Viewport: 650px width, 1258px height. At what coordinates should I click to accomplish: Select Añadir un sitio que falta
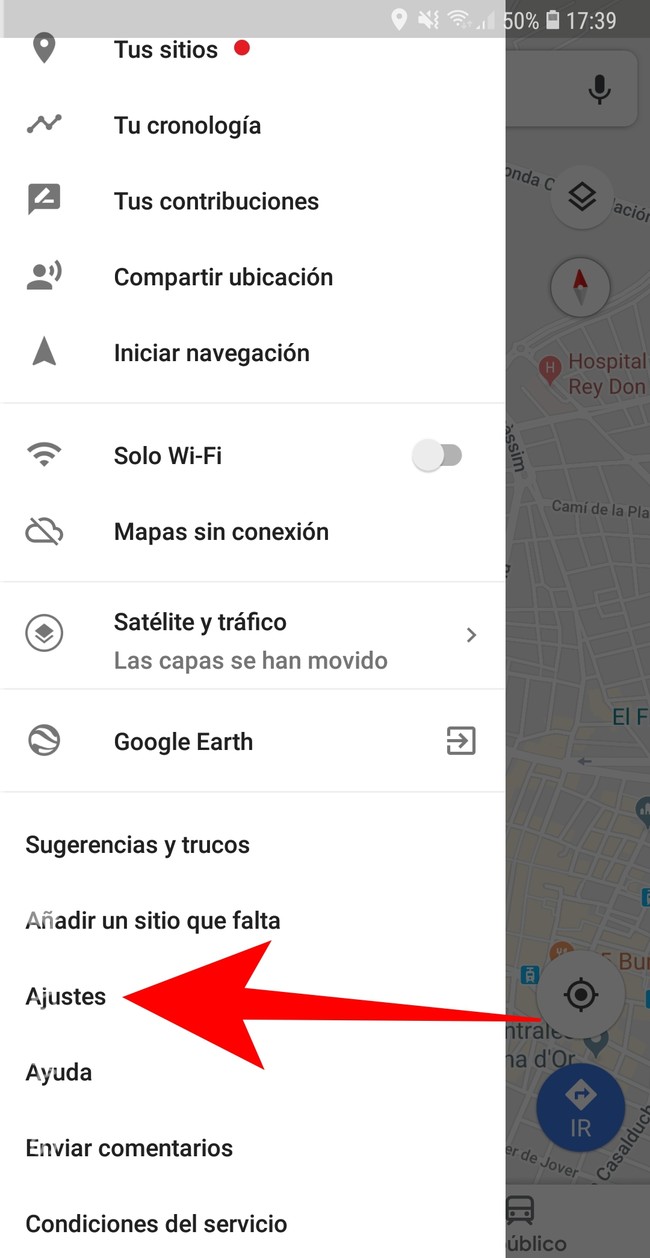click(x=152, y=920)
